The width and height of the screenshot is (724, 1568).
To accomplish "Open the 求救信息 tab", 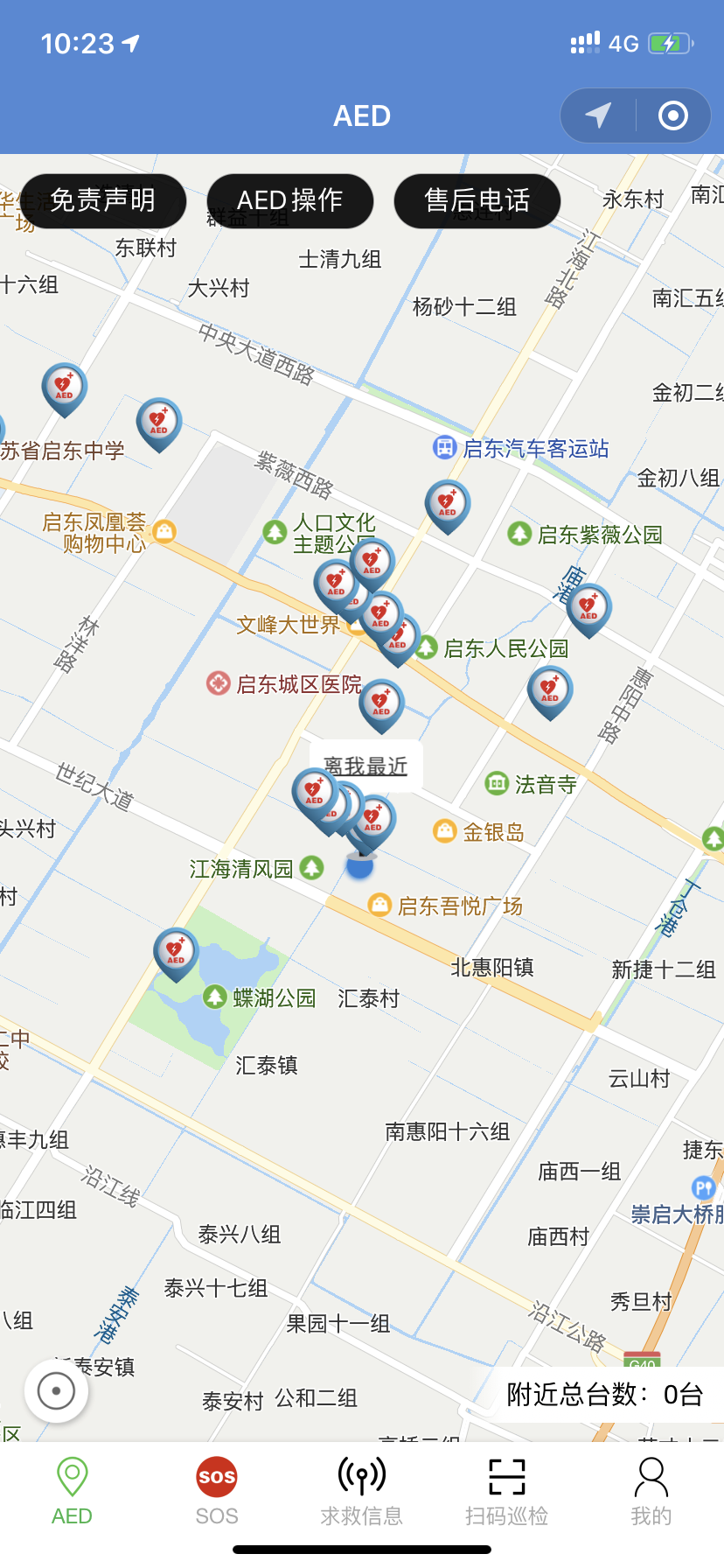I will 362,1491.
